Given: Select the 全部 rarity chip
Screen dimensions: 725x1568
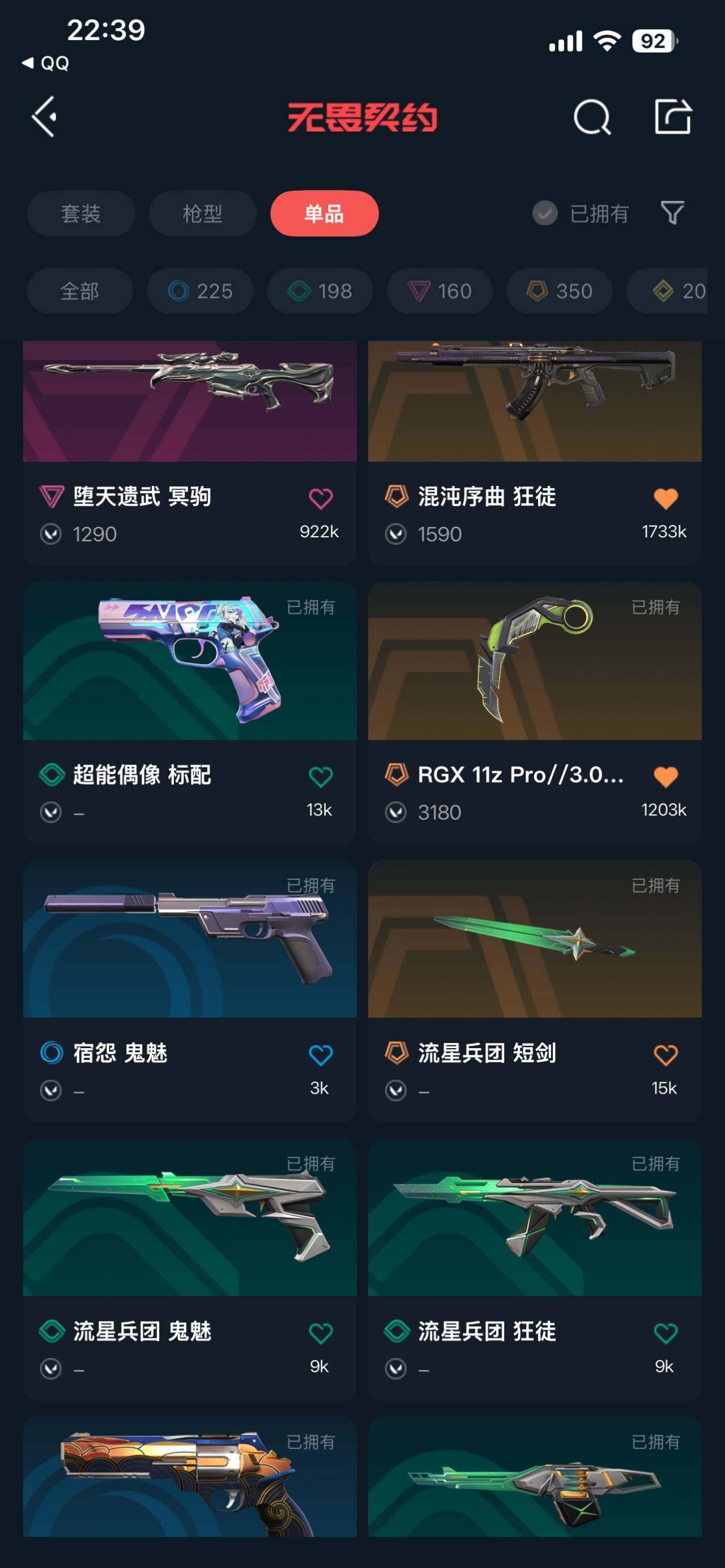Looking at the screenshot, I should coord(80,291).
